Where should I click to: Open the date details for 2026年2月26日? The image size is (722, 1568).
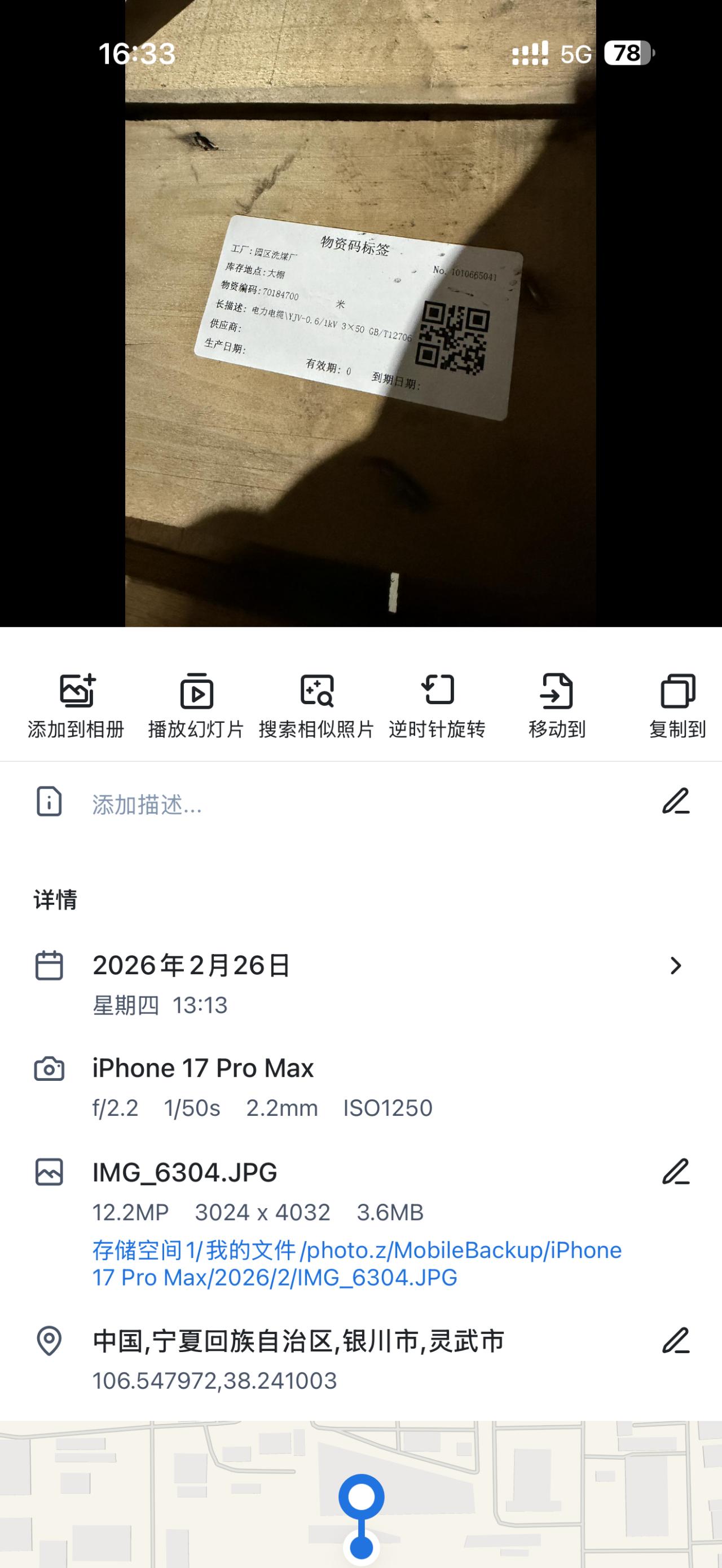click(x=675, y=965)
